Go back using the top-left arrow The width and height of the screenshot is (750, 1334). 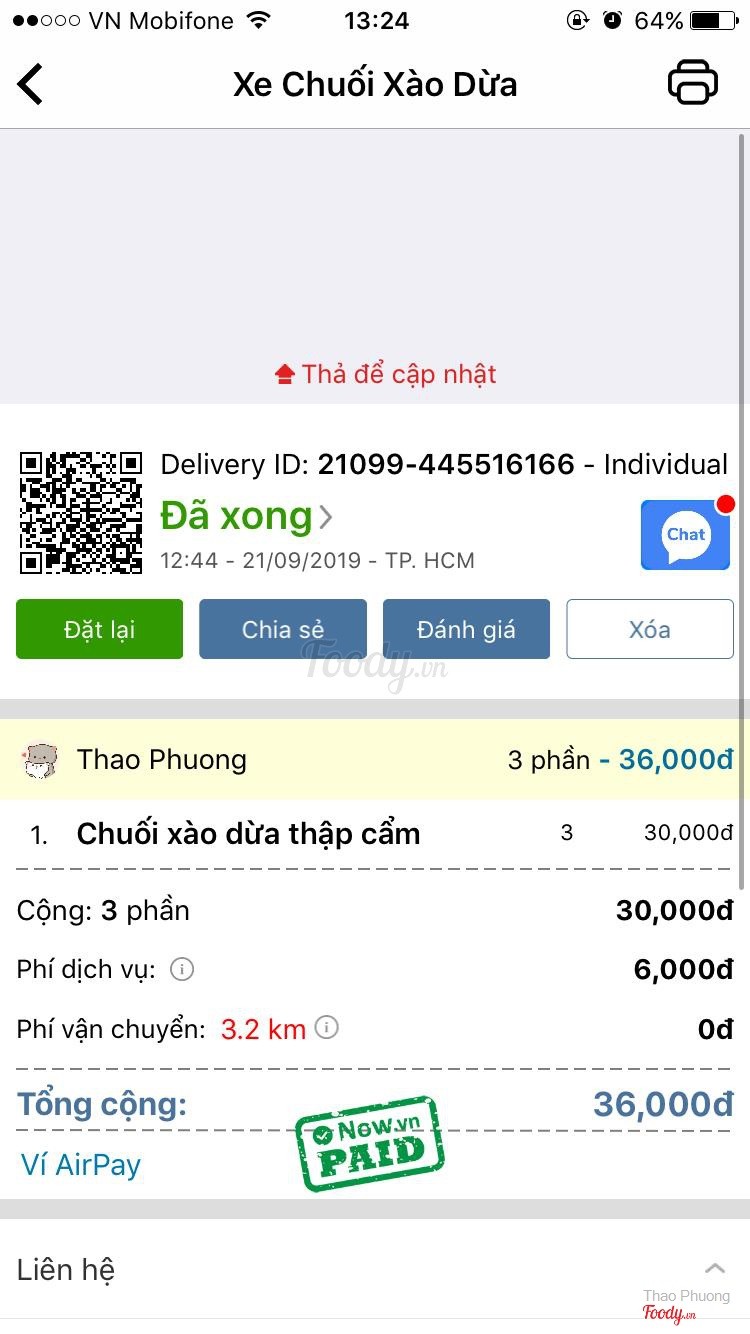pyautogui.click(x=31, y=84)
